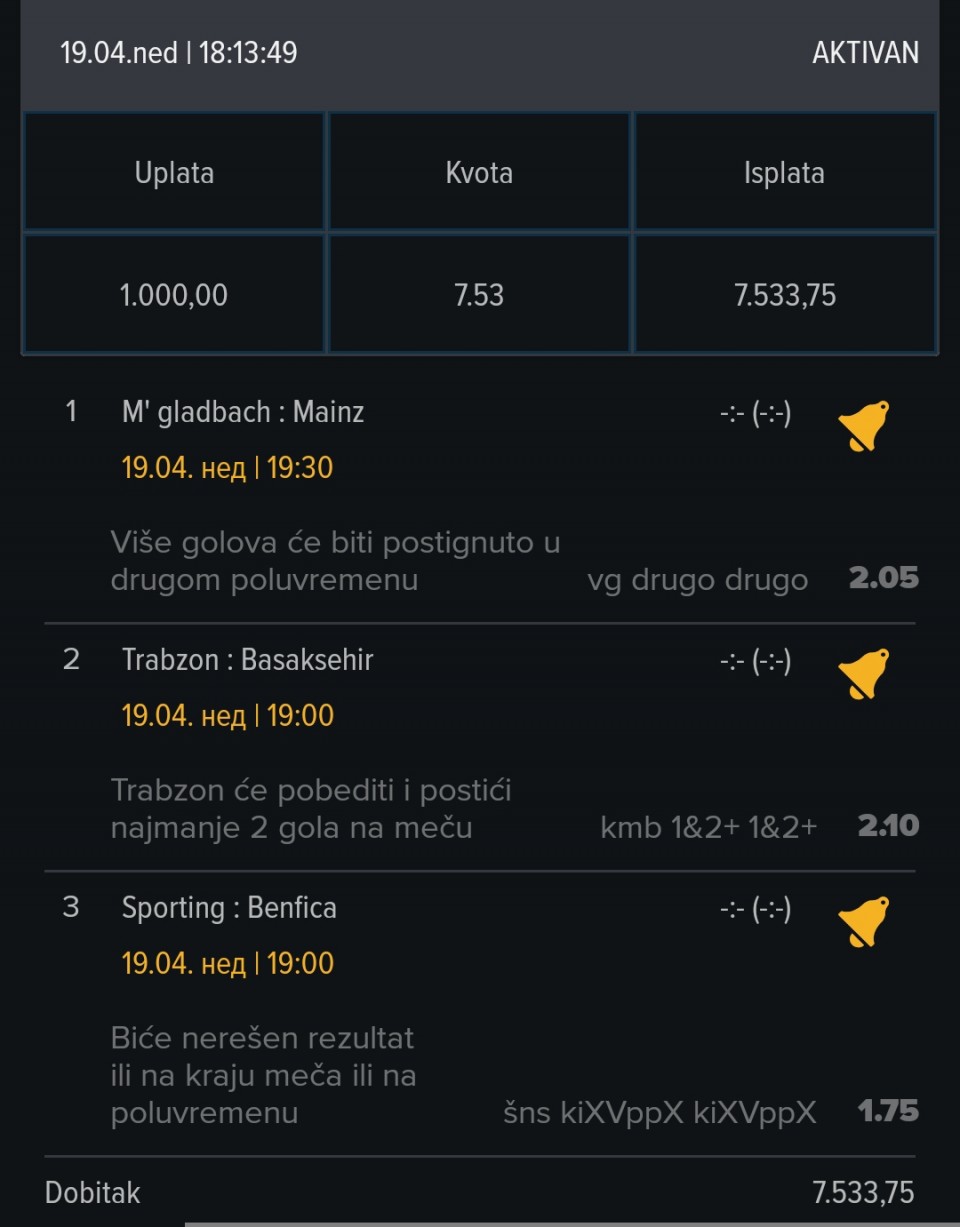Tap the bell icon for M' gladbach : Mainz
Viewport: 960px width, 1227px height.
click(x=863, y=427)
